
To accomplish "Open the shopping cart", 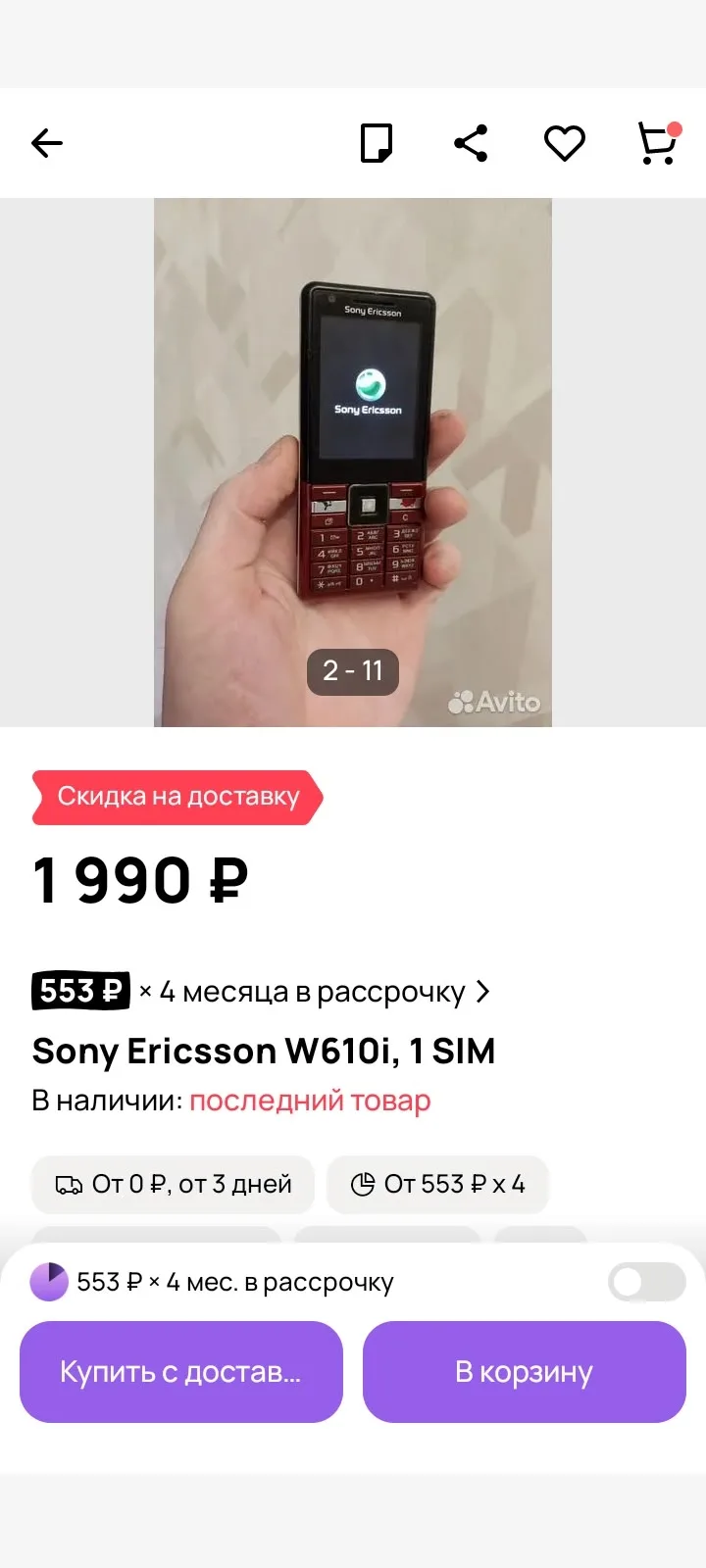I will tap(658, 143).
